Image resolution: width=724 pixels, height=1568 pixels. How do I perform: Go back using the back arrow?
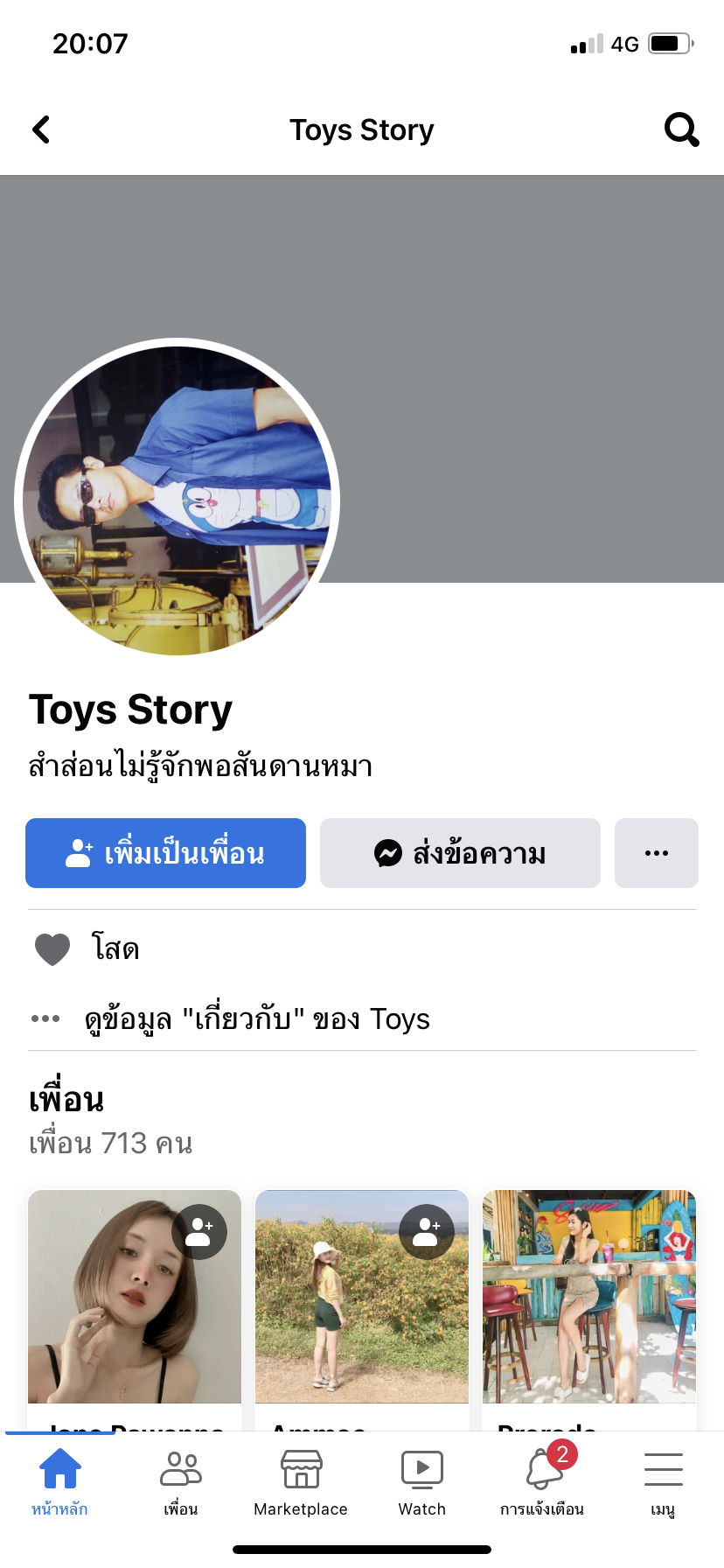pyautogui.click(x=41, y=129)
